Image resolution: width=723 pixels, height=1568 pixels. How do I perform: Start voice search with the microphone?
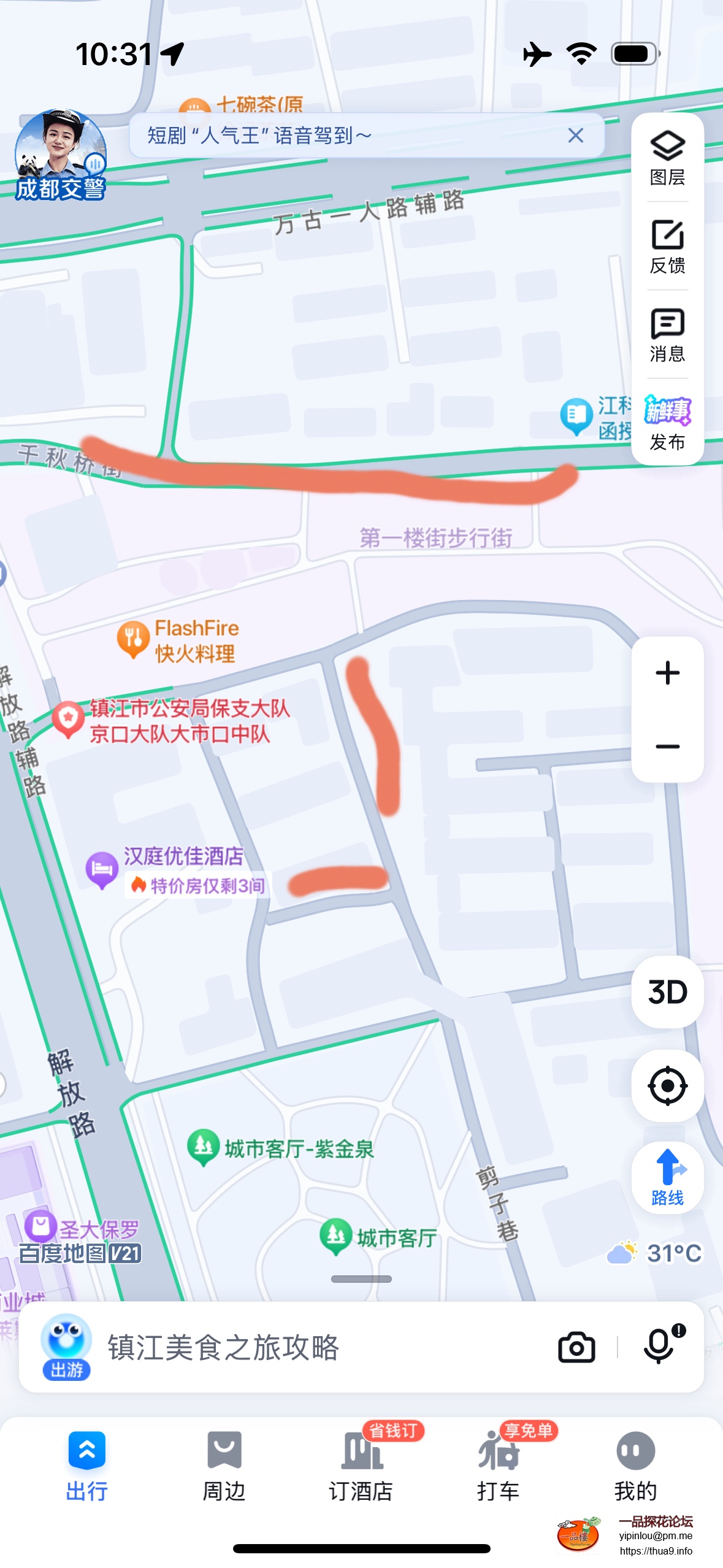[660, 1347]
